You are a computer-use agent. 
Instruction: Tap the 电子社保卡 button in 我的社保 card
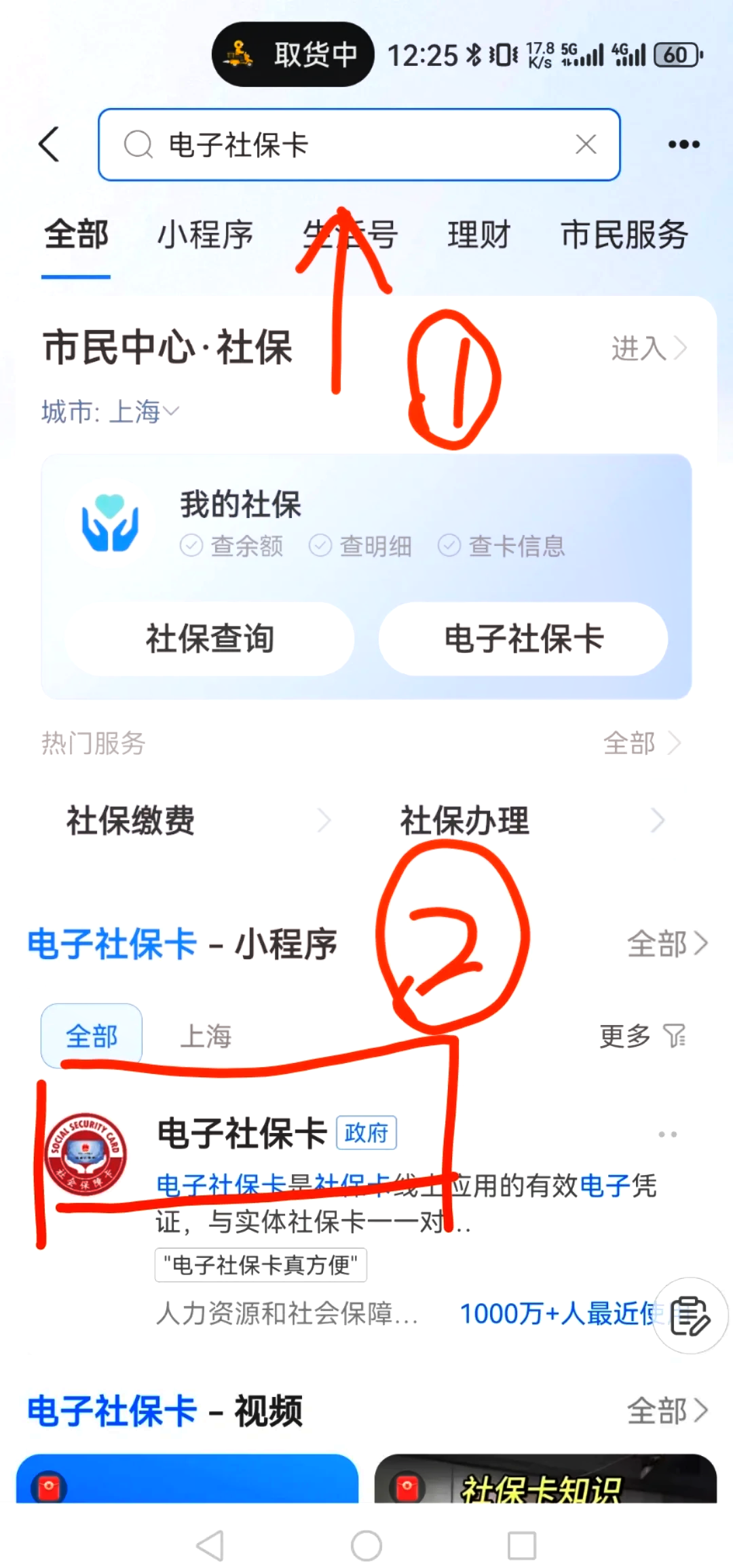(523, 639)
